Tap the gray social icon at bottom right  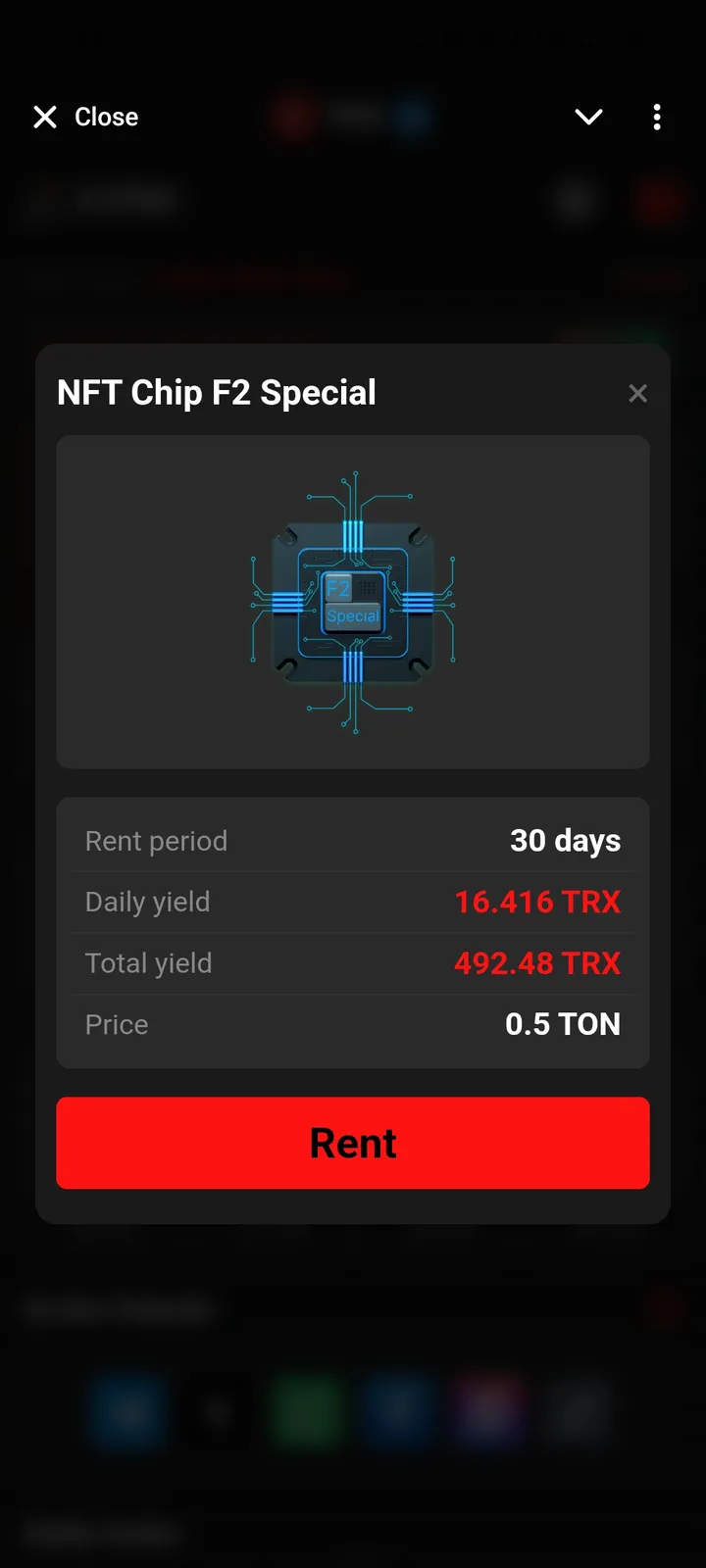pyautogui.click(x=577, y=1411)
